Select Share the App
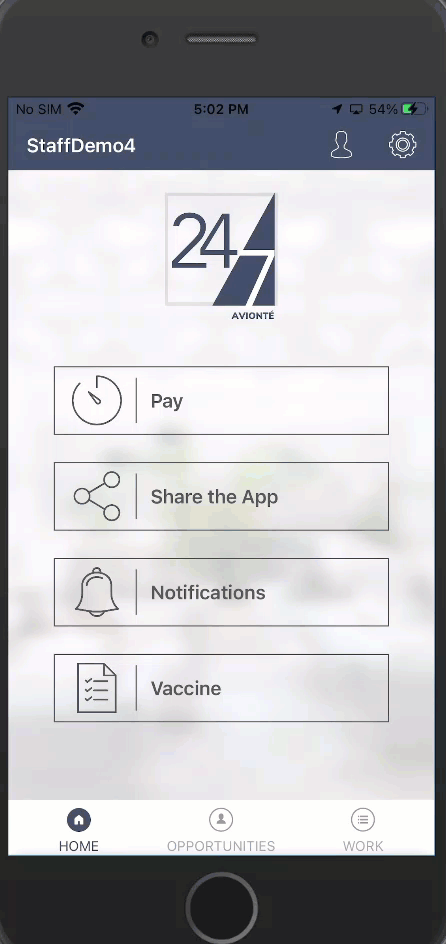This screenshot has height=944, width=446. (x=221, y=496)
